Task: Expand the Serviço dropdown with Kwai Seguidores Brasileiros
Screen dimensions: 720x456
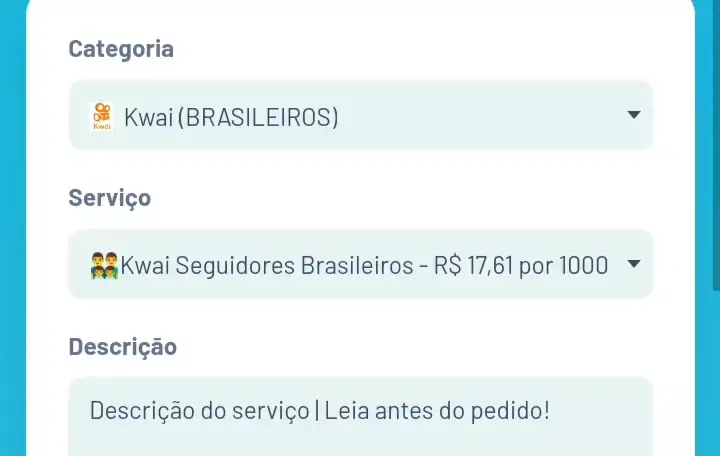Action: point(360,265)
